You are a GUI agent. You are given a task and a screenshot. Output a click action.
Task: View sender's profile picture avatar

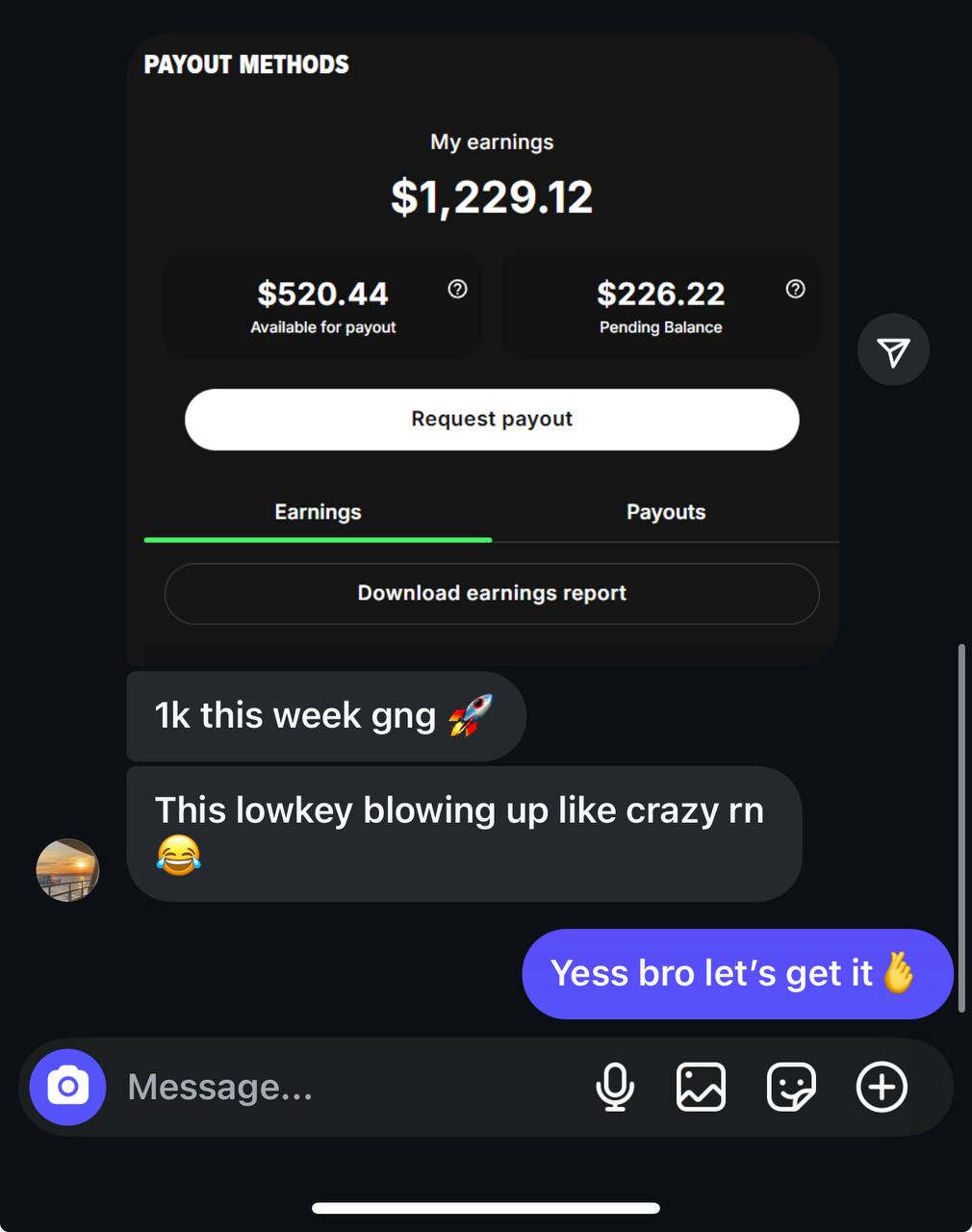point(67,869)
